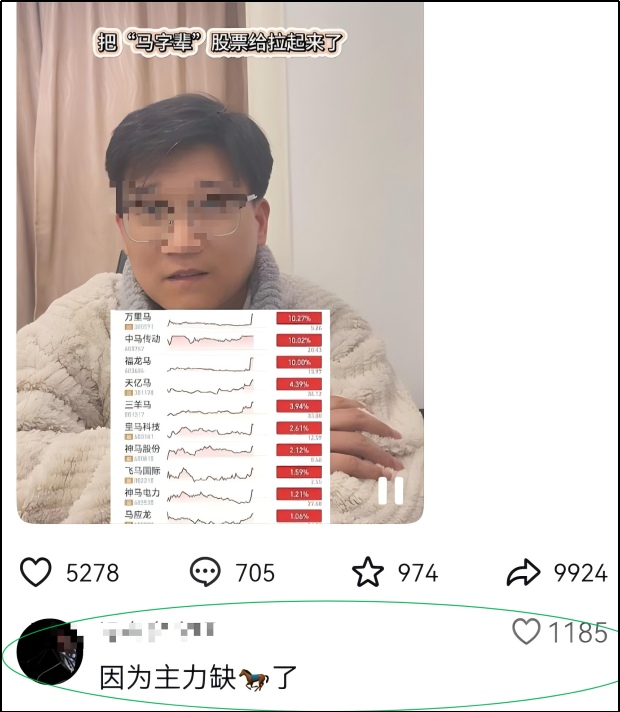Share this video post
Screen dimensions: 620x712
pos(523,572)
